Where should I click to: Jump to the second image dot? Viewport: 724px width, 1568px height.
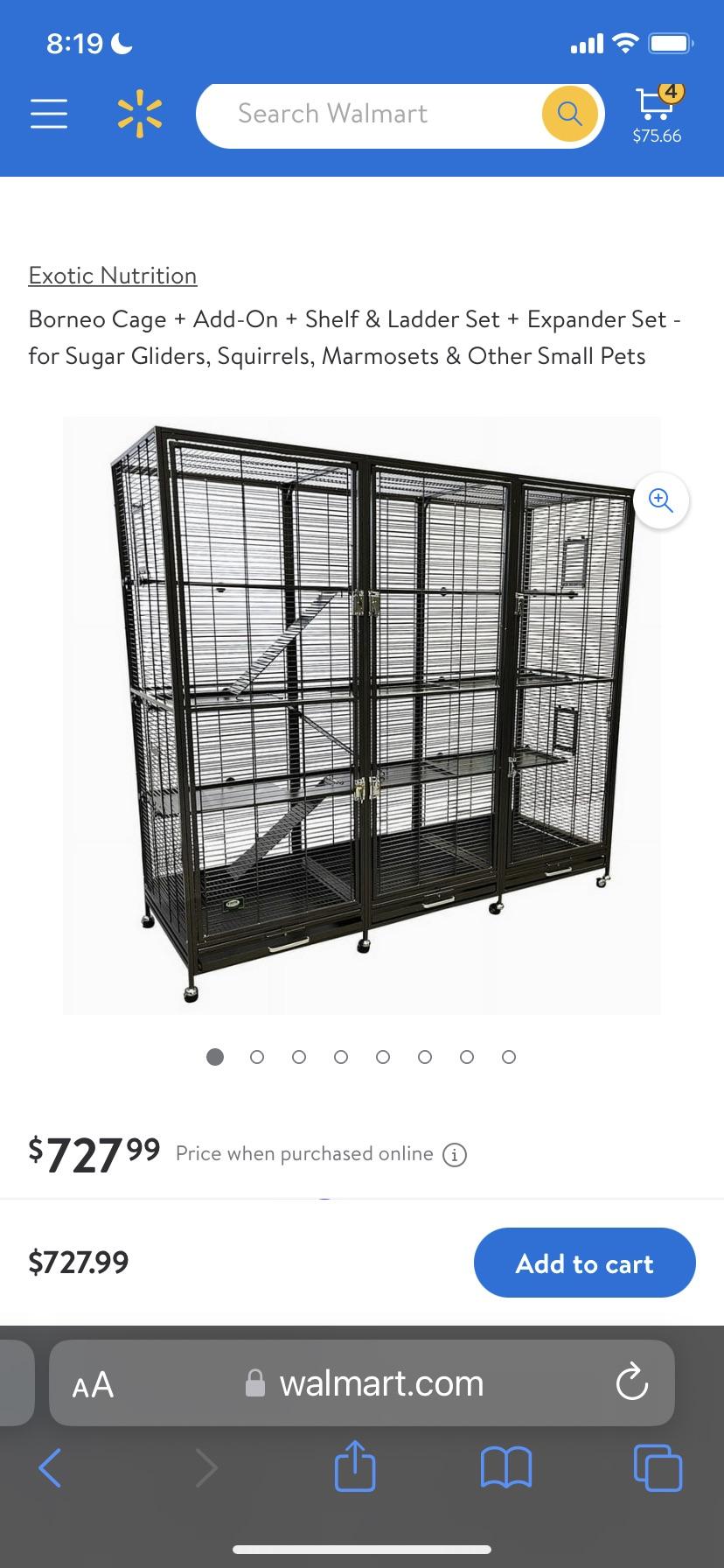[x=257, y=1057]
